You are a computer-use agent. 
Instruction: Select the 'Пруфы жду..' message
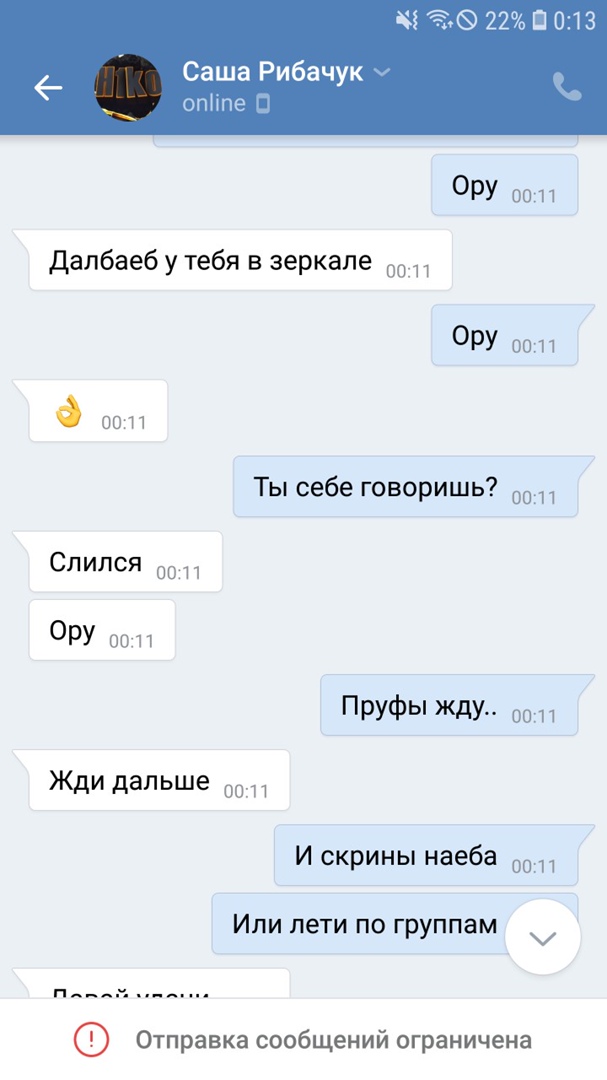(x=448, y=707)
